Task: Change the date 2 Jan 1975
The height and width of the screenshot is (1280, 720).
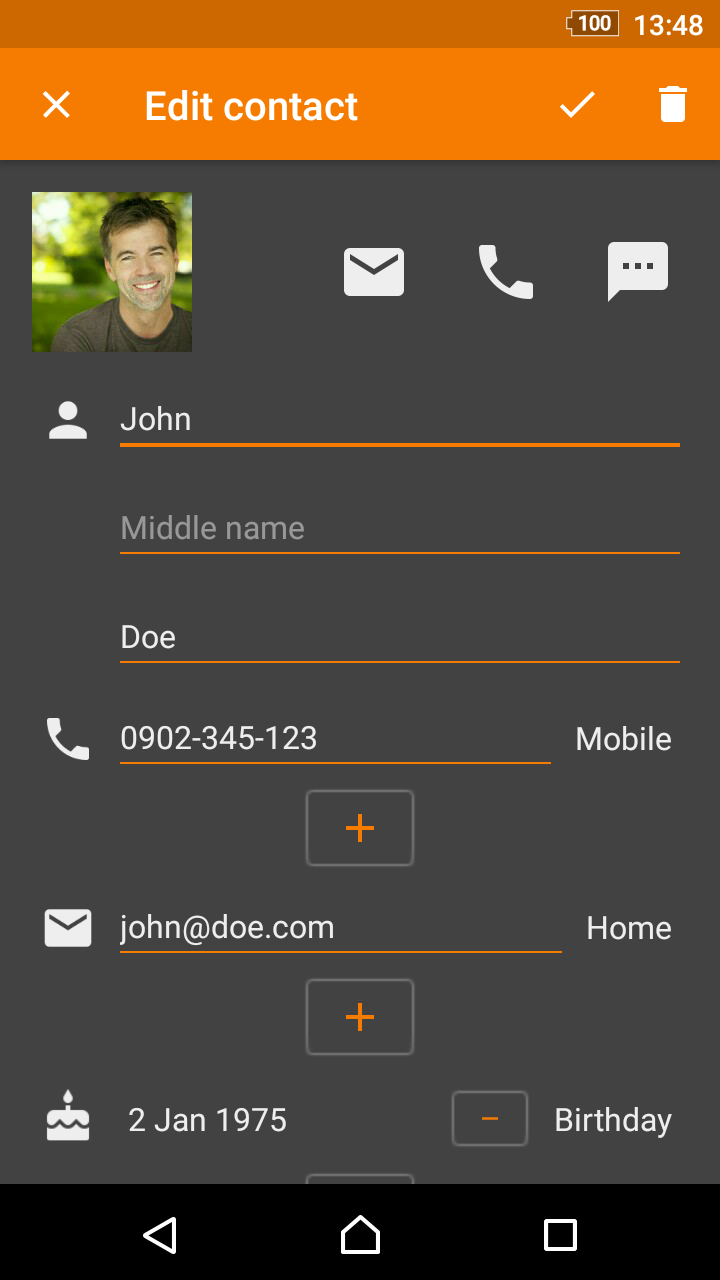Action: (208, 1120)
